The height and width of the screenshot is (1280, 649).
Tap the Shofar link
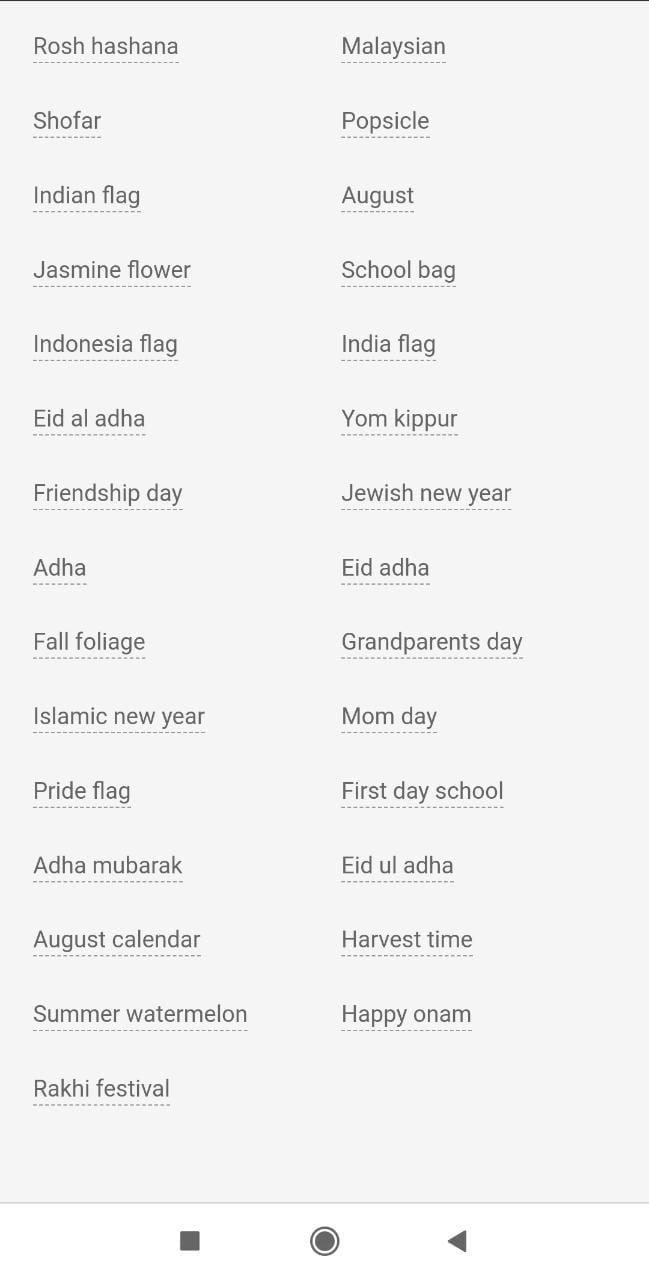pos(67,121)
